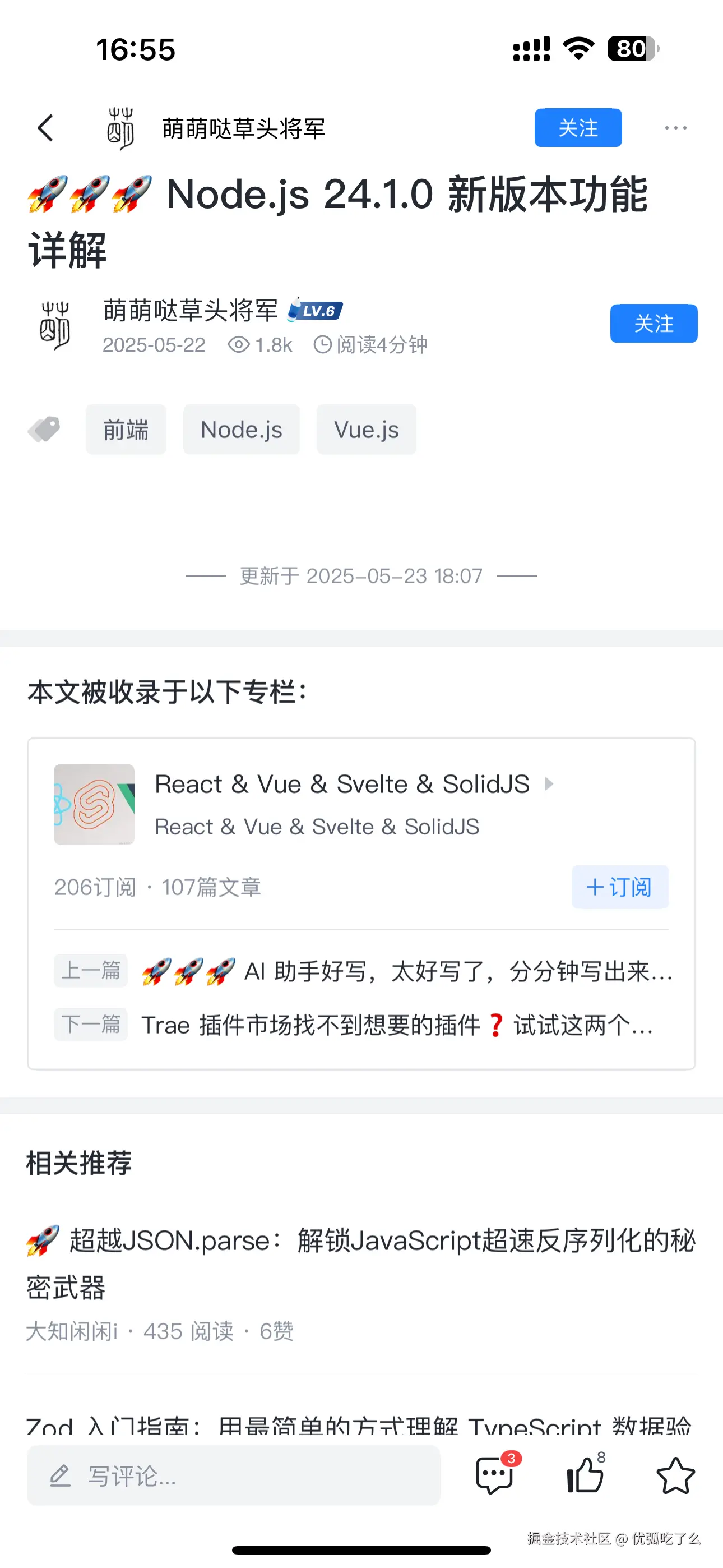Screen dimensions: 723x1568
Task: Expand the React & Vue & Svelte column details
Action: 550,784
